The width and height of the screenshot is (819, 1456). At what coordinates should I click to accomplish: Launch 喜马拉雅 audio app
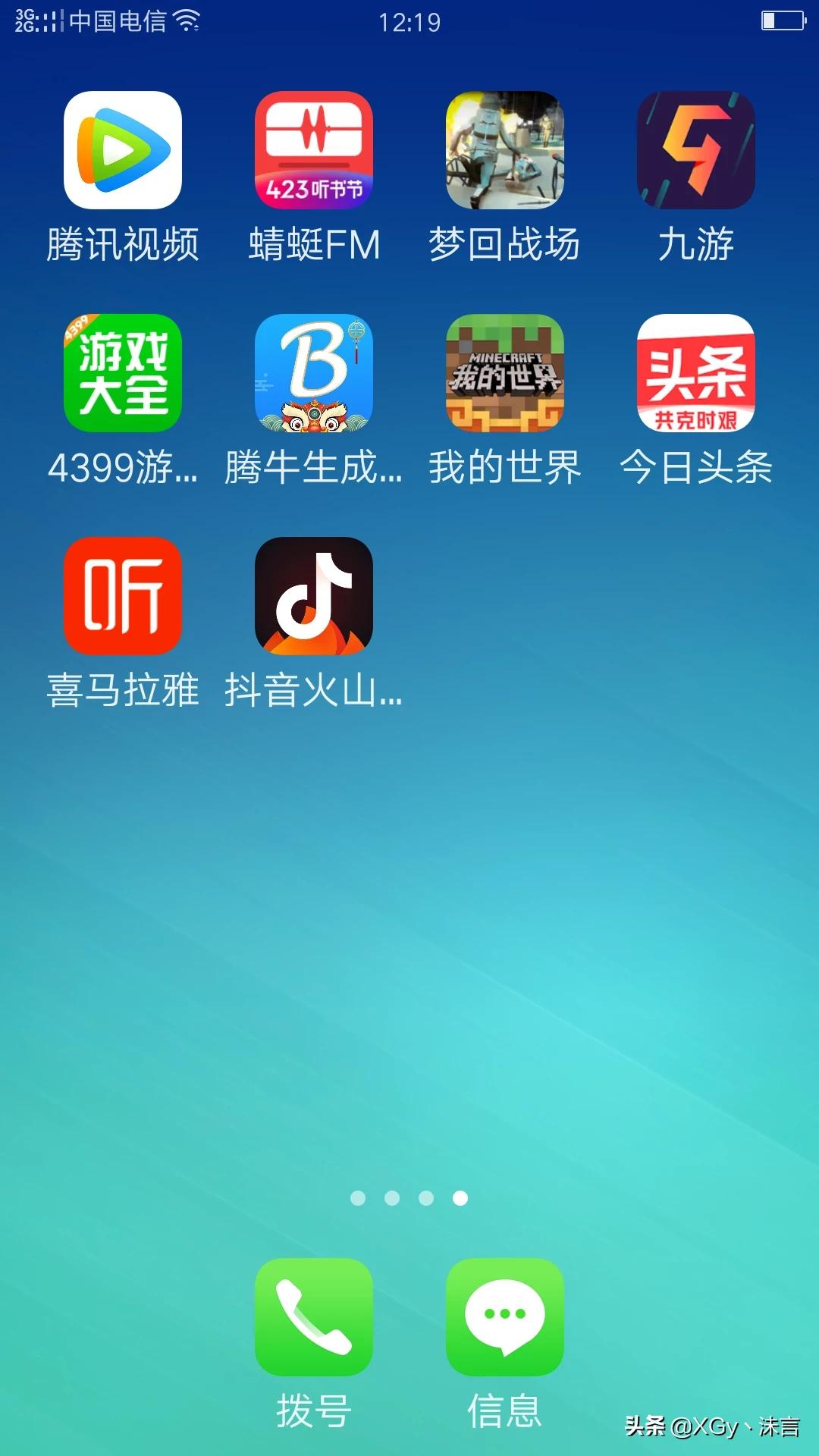click(x=123, y=596)
